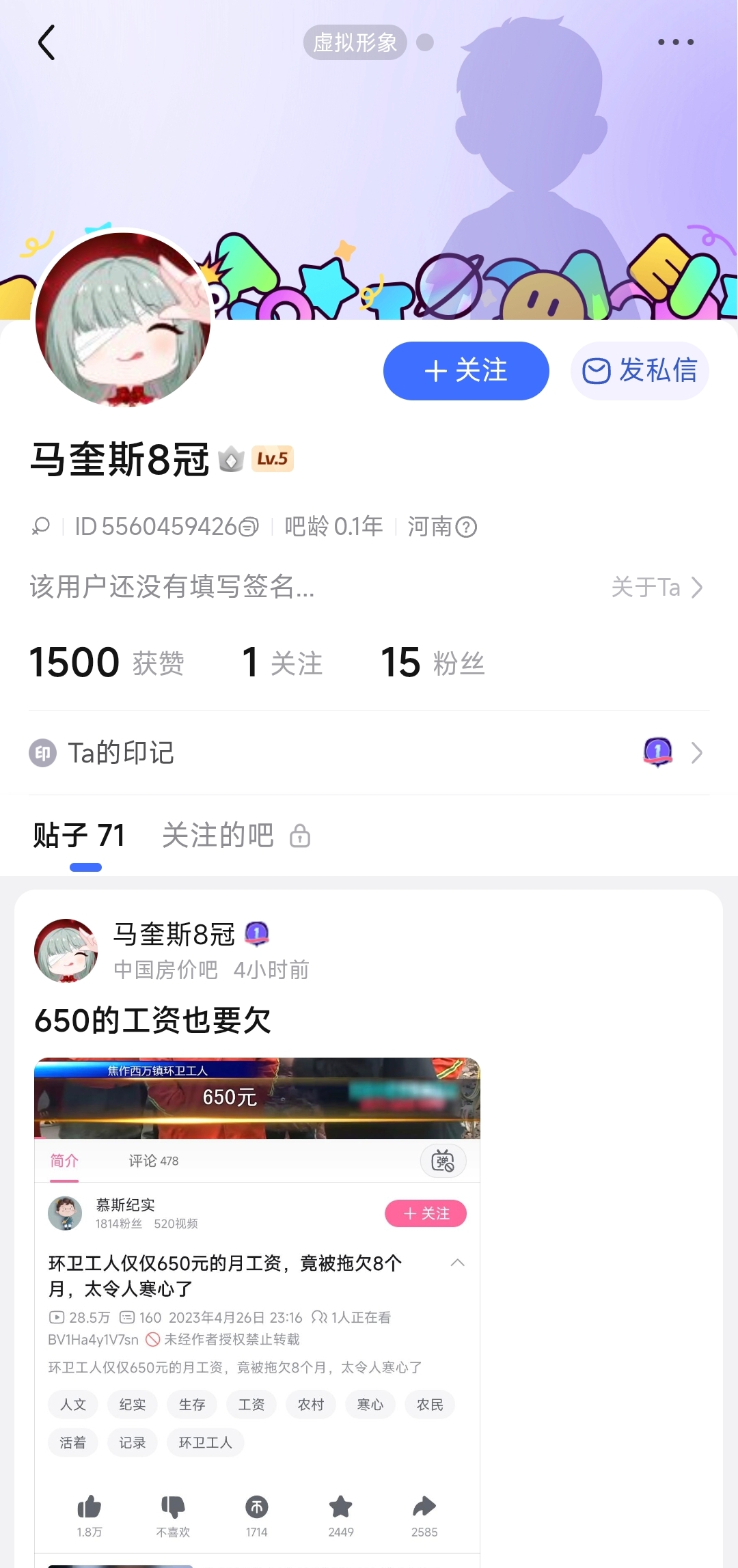Open 中国房价吧 from the post header
This screenshot has width=738, height=1568.
pyautogui.click(x=165, y=970)
